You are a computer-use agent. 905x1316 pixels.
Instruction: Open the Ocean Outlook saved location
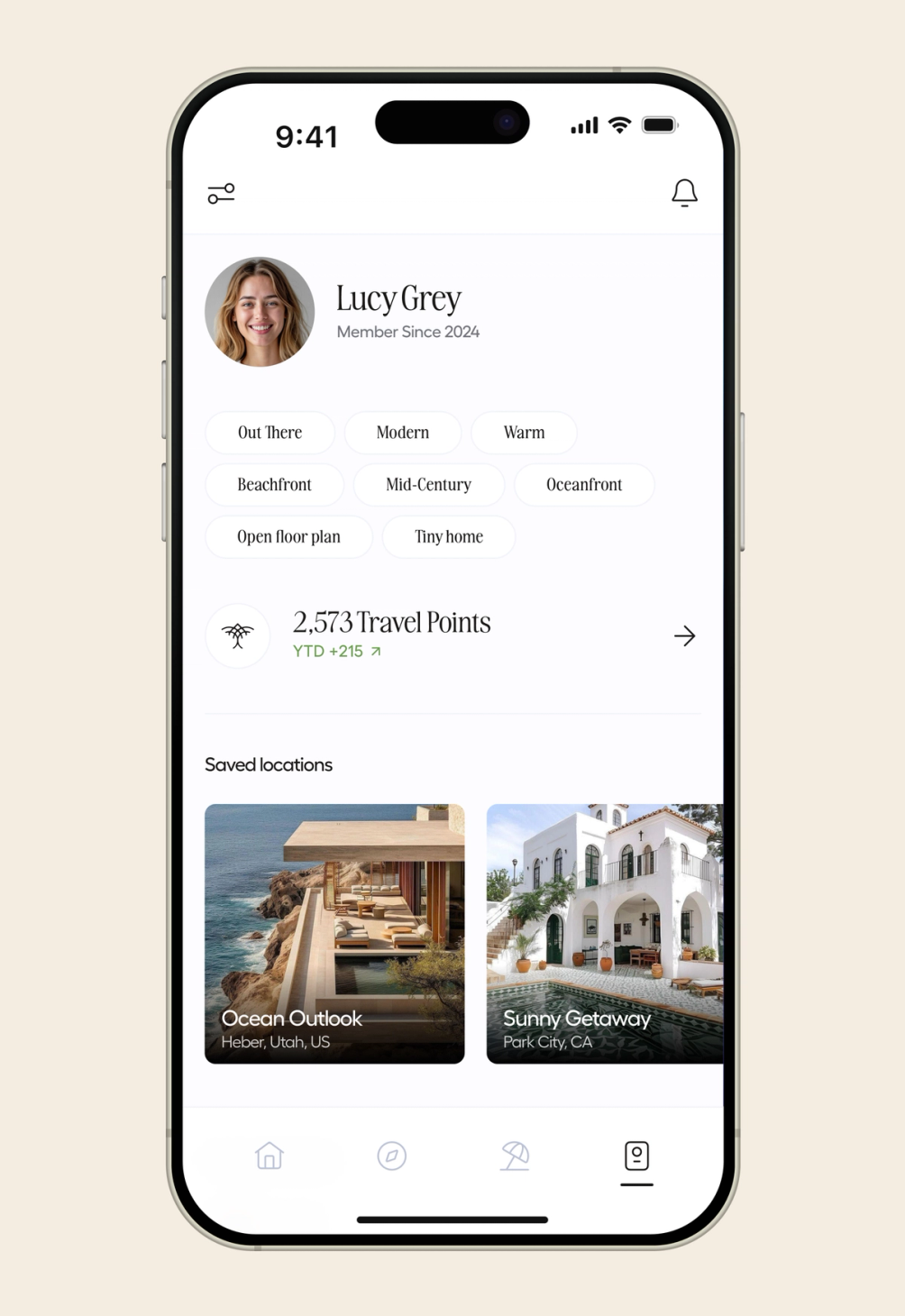(334, 933)
